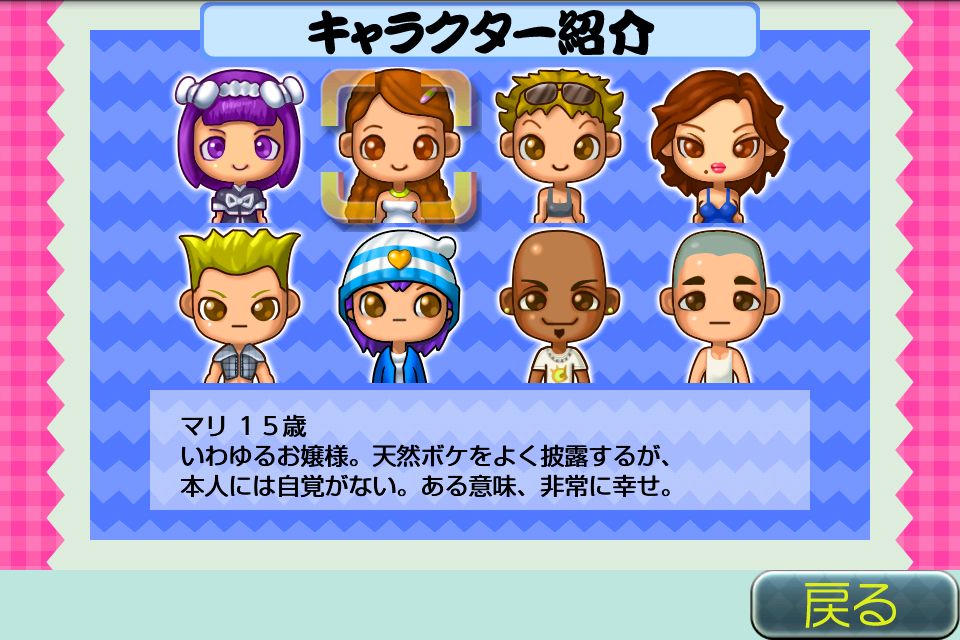This screenshot has width=960, height=640.
Task: Select the bald man with gold earrings
Action: [559, 307]
